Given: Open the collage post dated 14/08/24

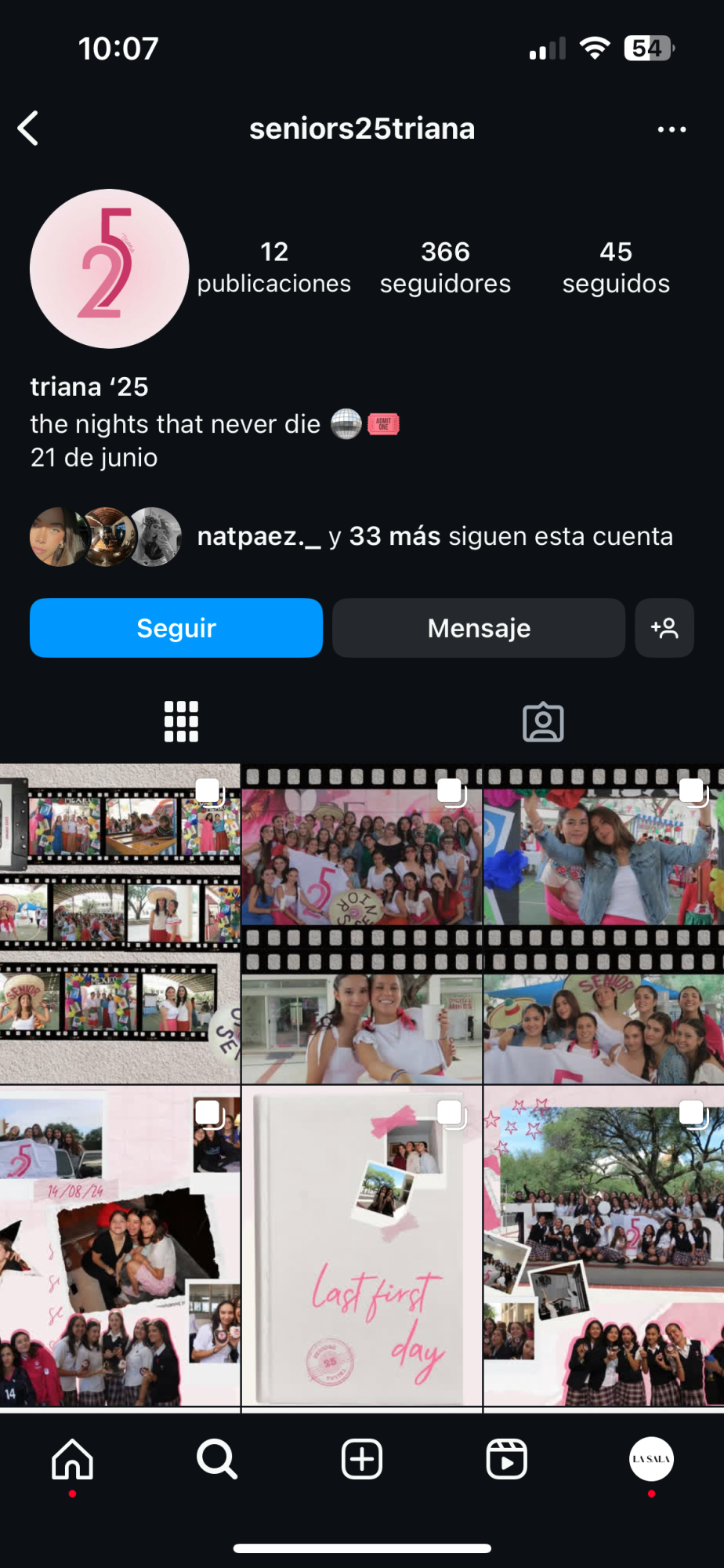Looking at the screenshot, I should [x=120, y=1245].
